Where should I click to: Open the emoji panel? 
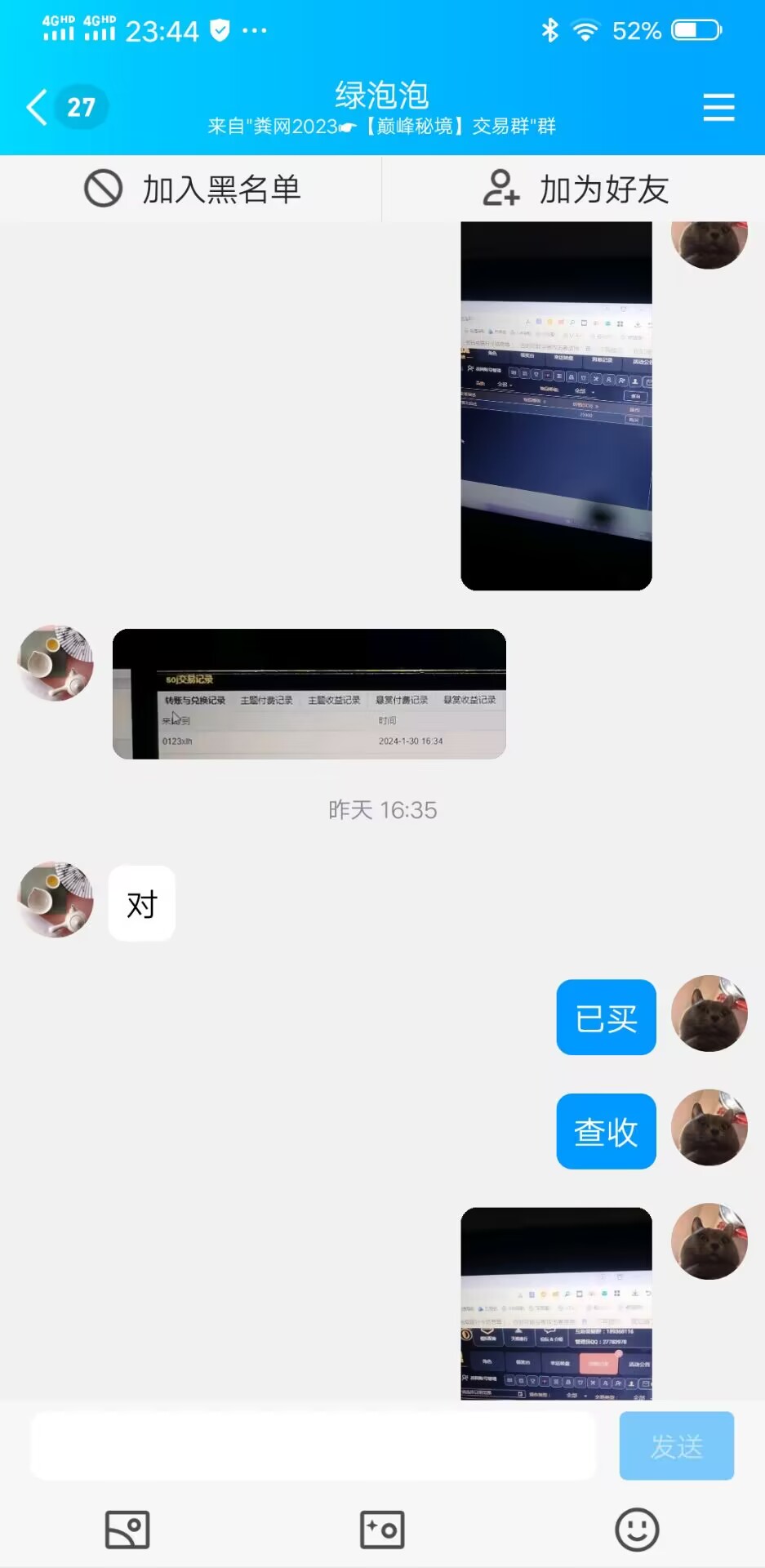pos(637,1530)
